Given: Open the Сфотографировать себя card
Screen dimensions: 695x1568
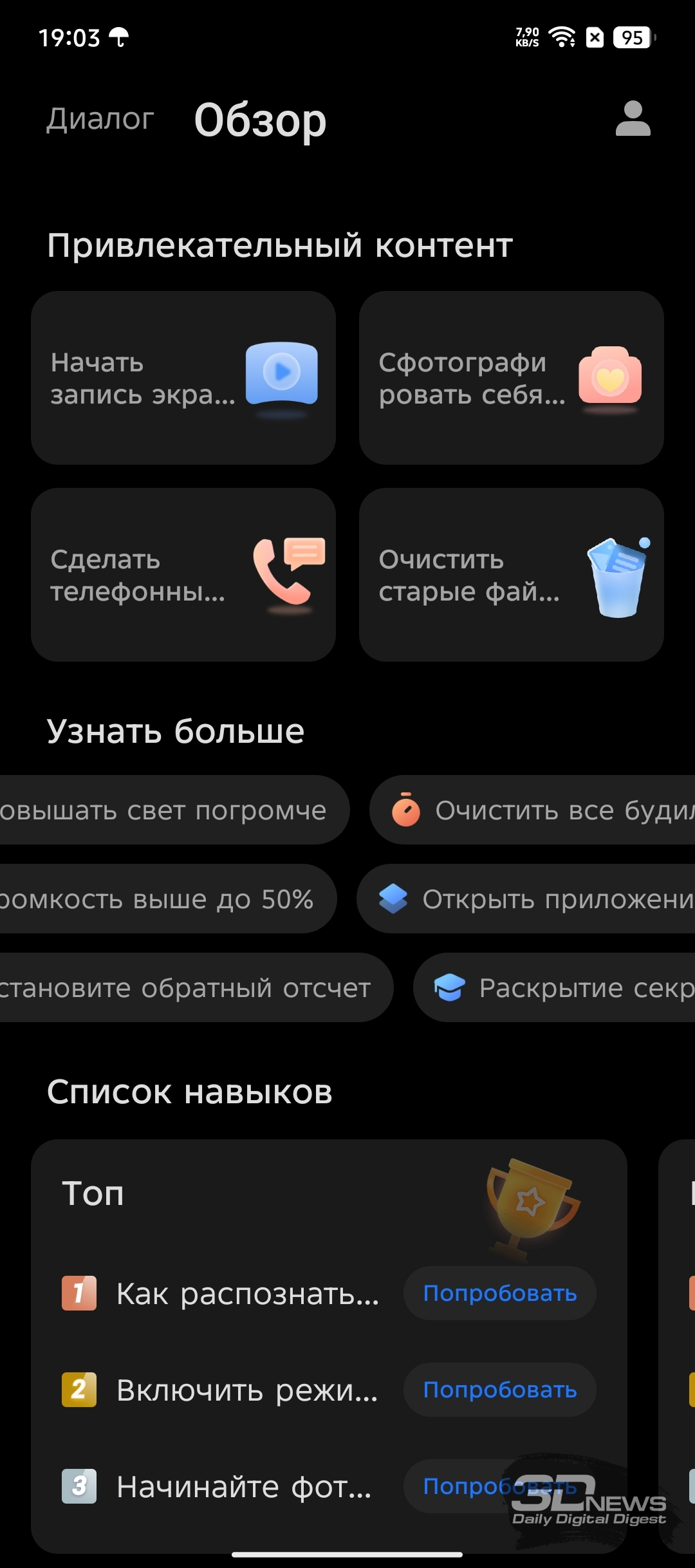Looking at the screenshot, I should tap(512, 378).
